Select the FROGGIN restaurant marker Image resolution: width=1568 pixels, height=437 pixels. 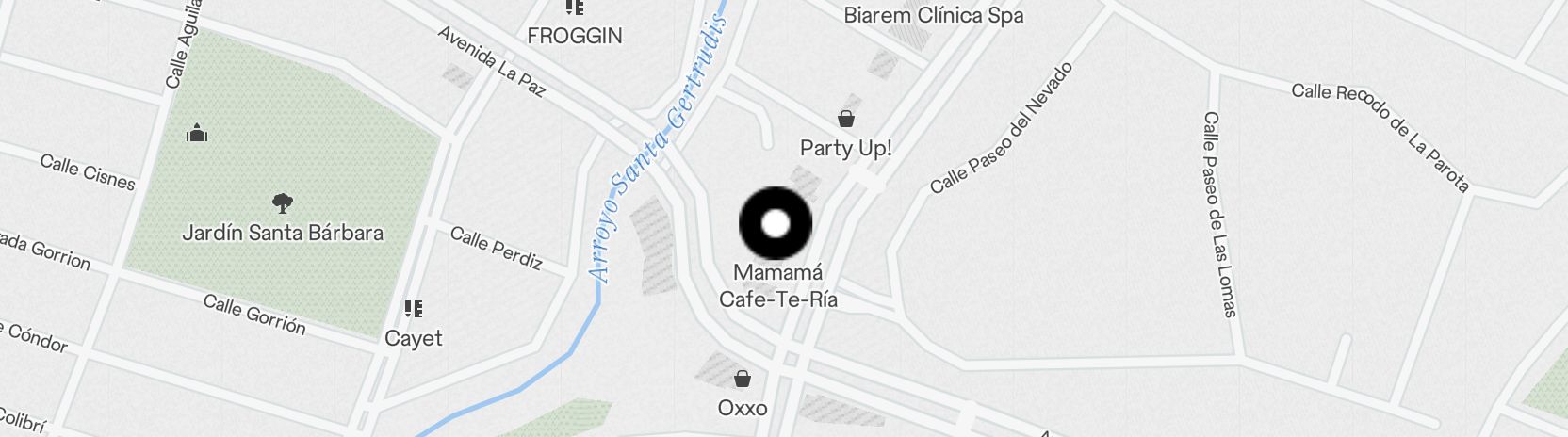point(575,8)
